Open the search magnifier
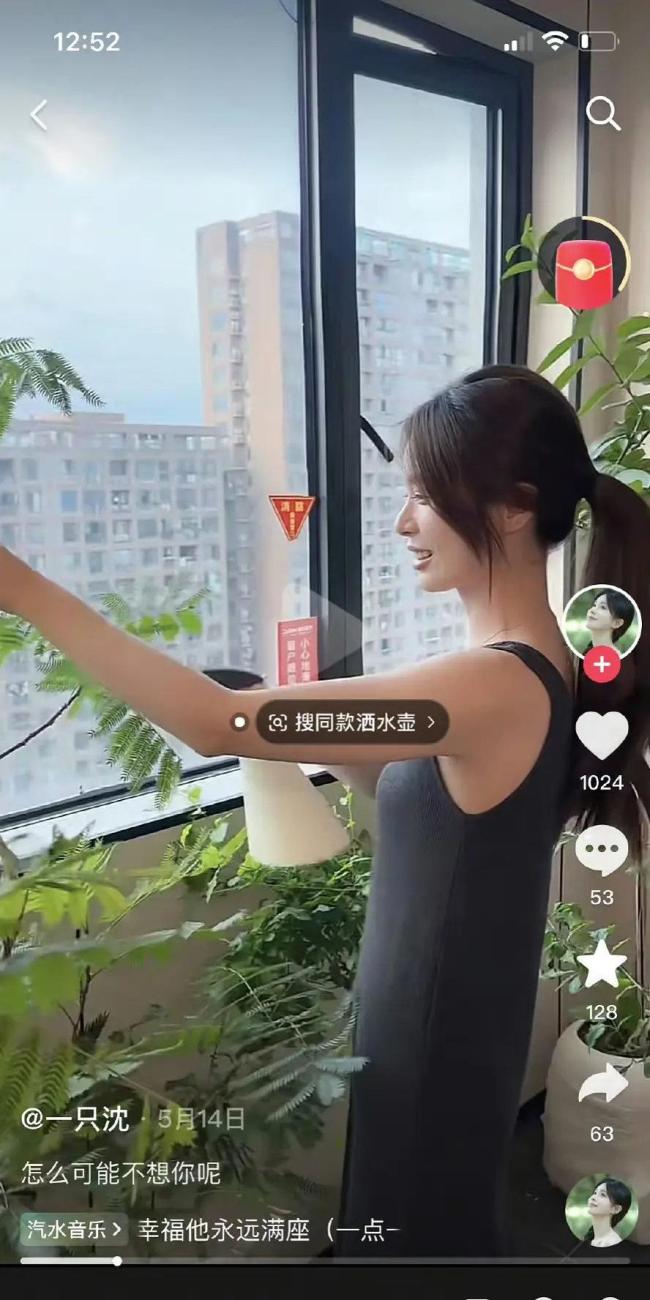 pyautogui.click(x=602, y=113)
